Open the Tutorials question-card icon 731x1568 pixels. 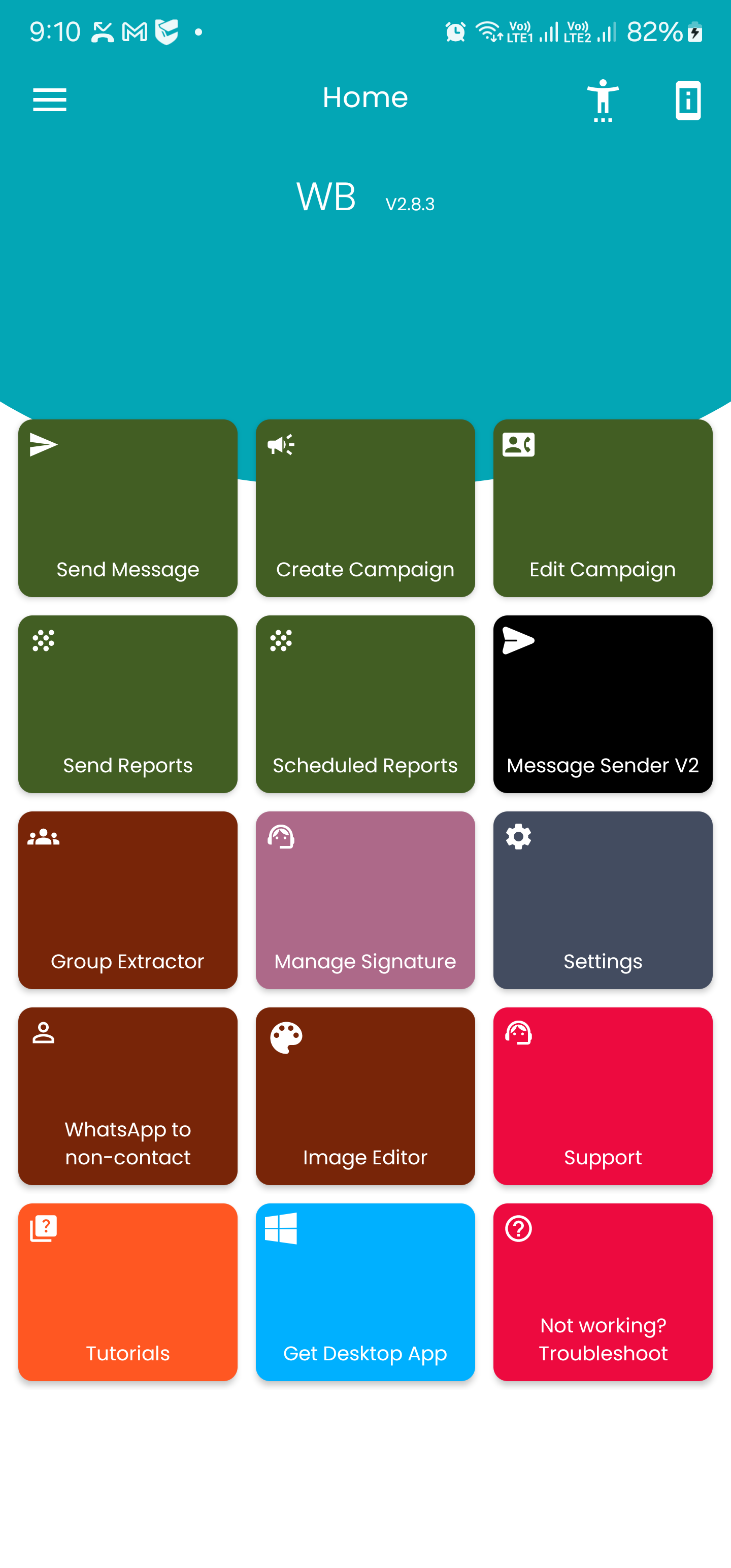[42, 1230]
